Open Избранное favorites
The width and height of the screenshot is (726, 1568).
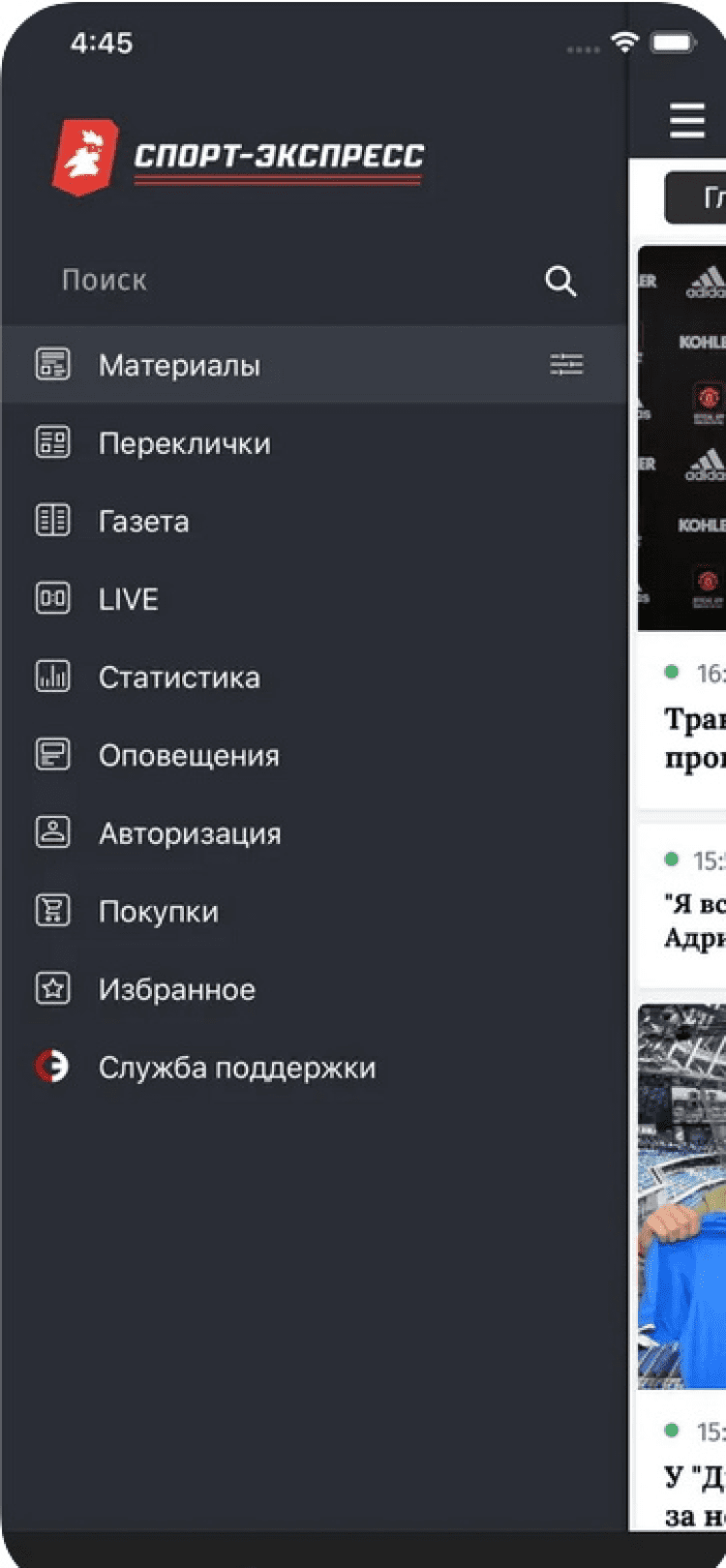coord(177,990)
